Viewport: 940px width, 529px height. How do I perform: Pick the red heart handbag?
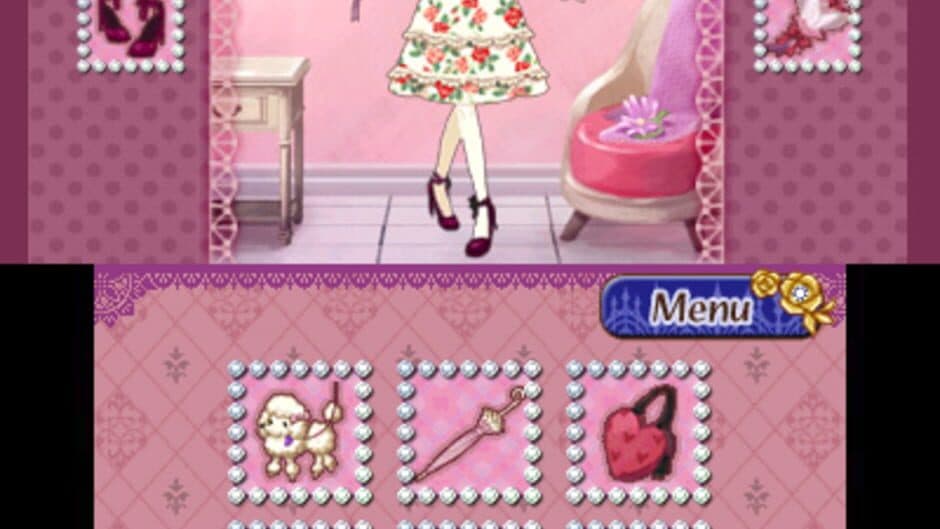(x=639, y=432)
